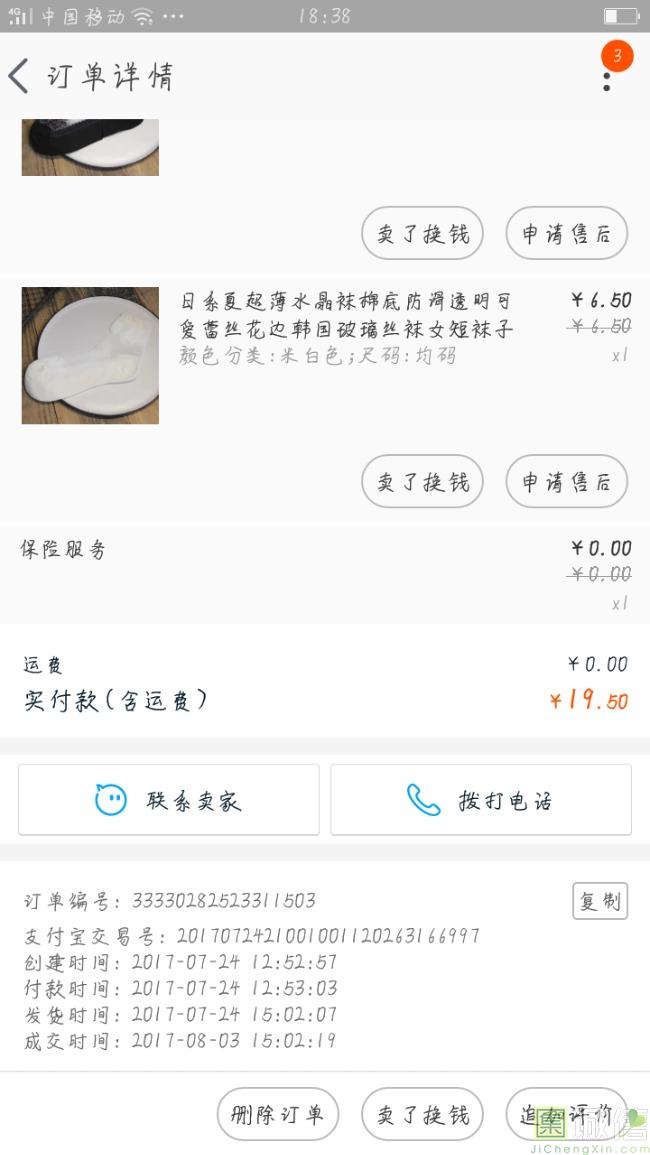Viewport: 650px width, 1155px height.
Task: Tap 卖了换钱 under the black socks item
Action: pos(422,233)
